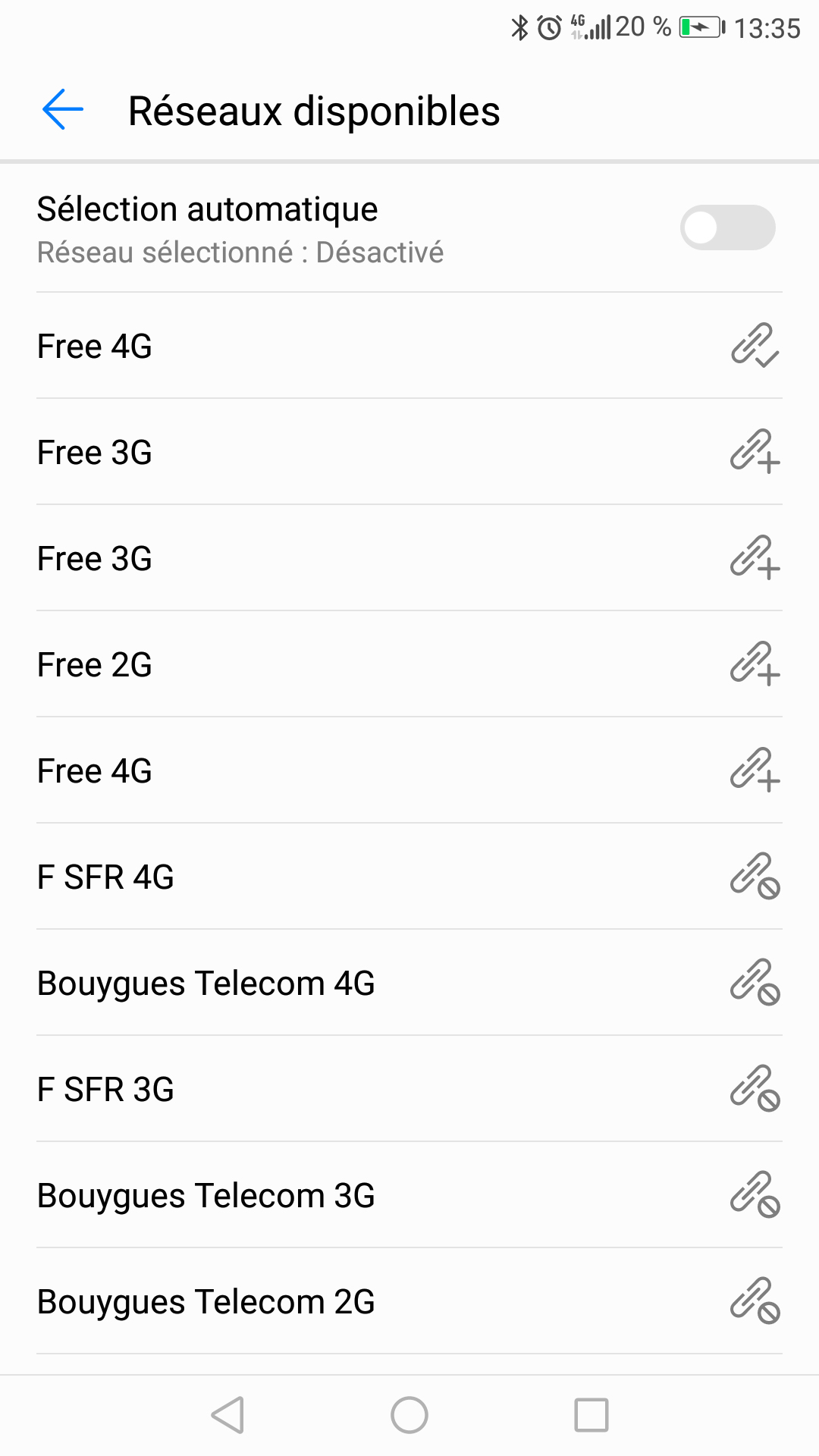Select the Free 4G network with the checkmark
This screenshot has width=819, height=1456.
(409, 346)
